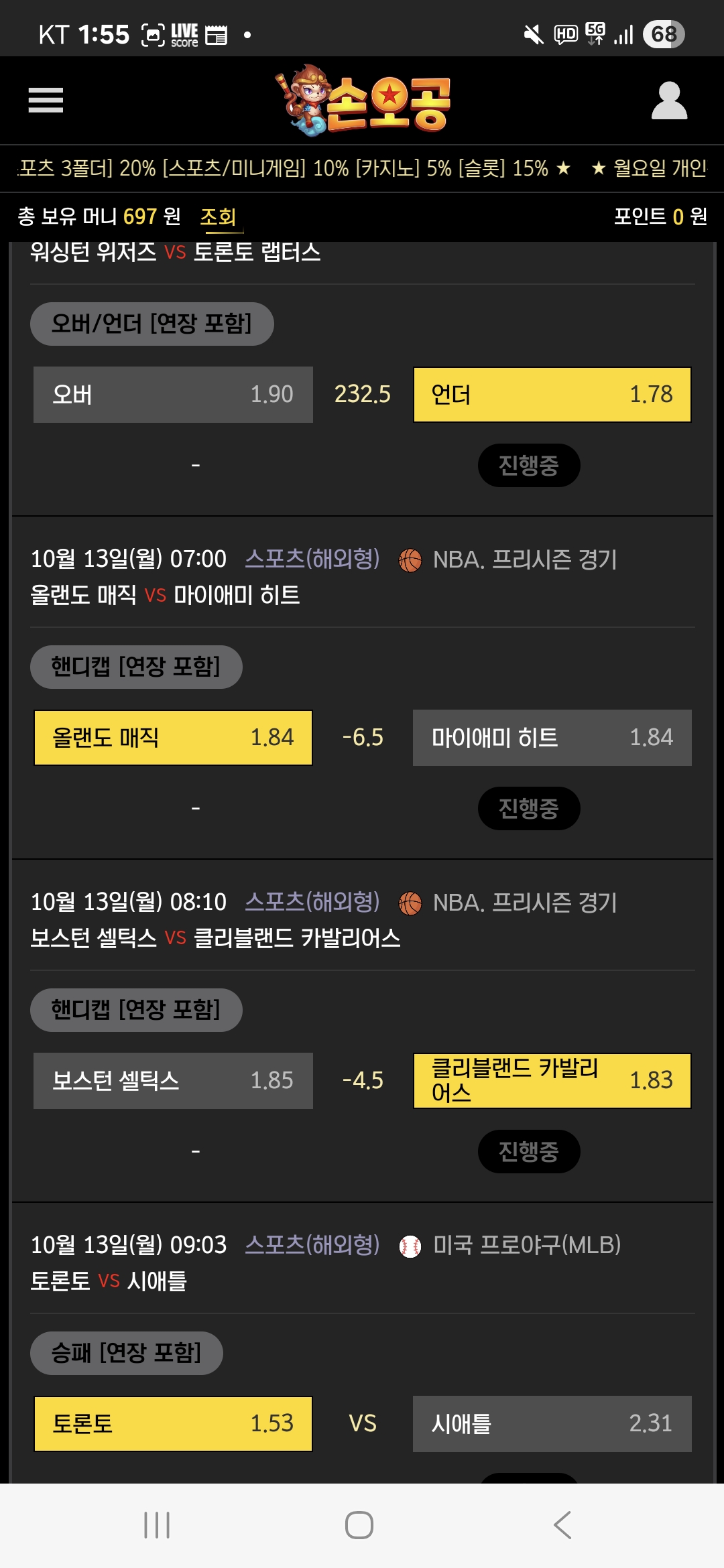Pick 보스턴 셀틱스 at 1.85
Image resolution: width=724 pixels, height=1568 pixels.
point(173,1080)
